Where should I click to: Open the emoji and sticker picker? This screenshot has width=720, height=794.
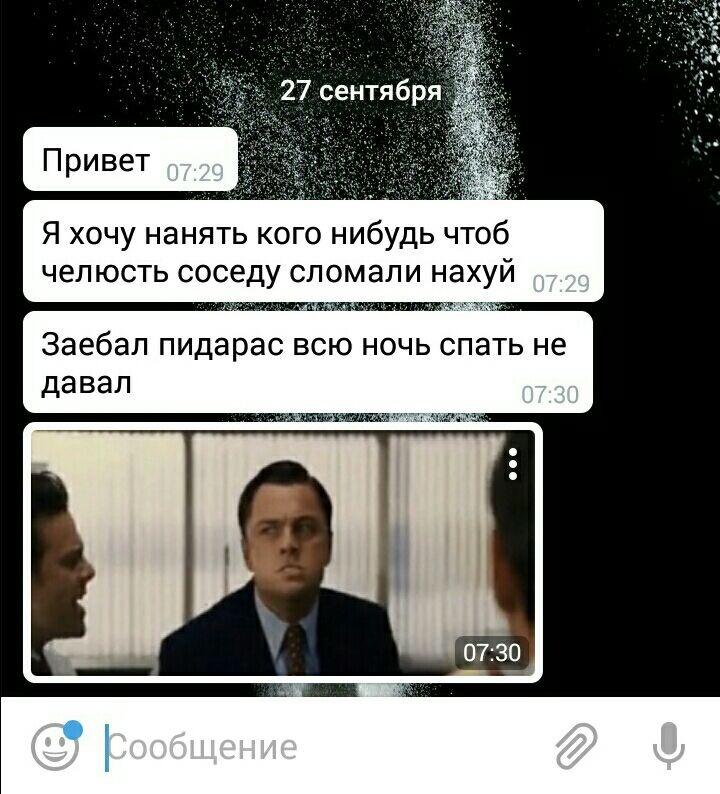[x=52, y=746]
